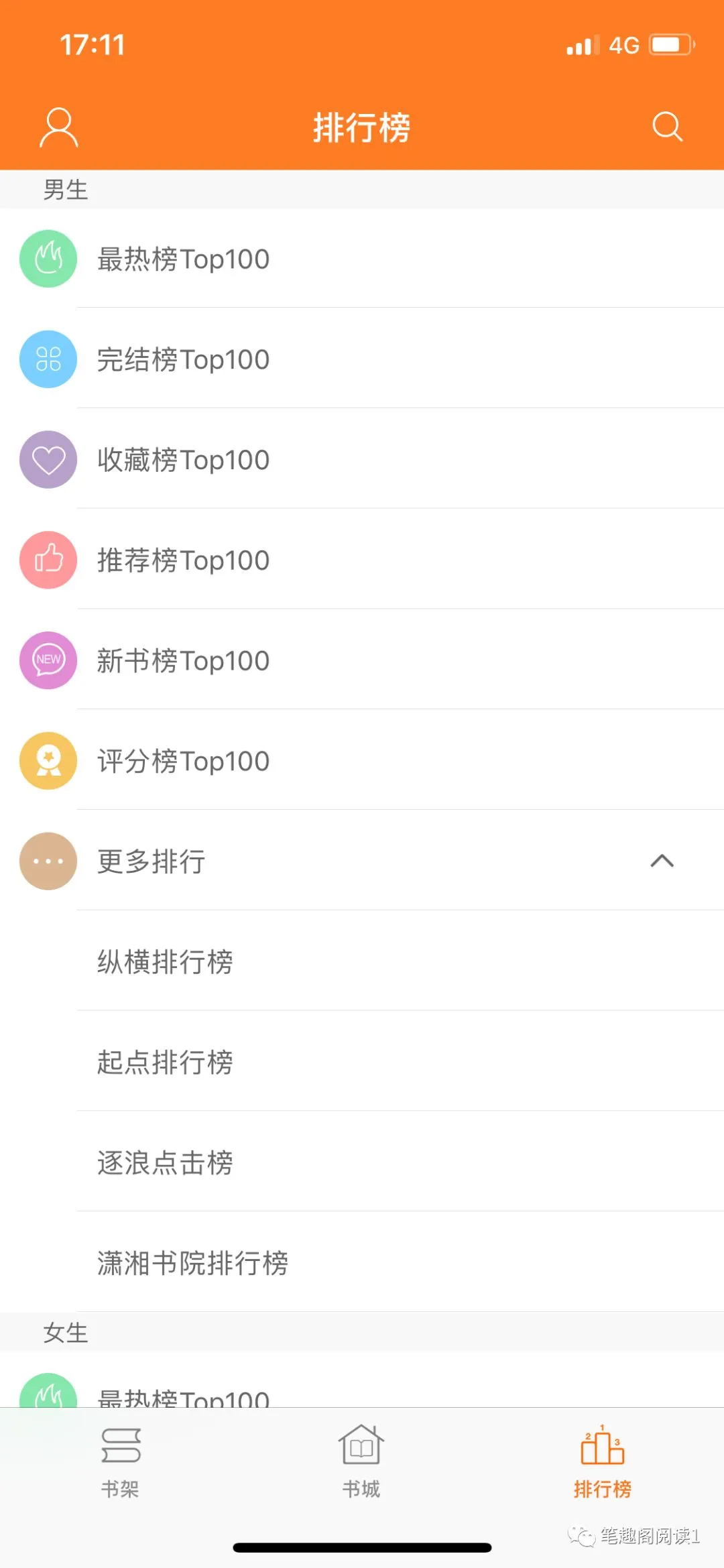Screen dimensions: 724x1568
Task: View 评分榜Top100 ranking
Action: pos(183,762)
